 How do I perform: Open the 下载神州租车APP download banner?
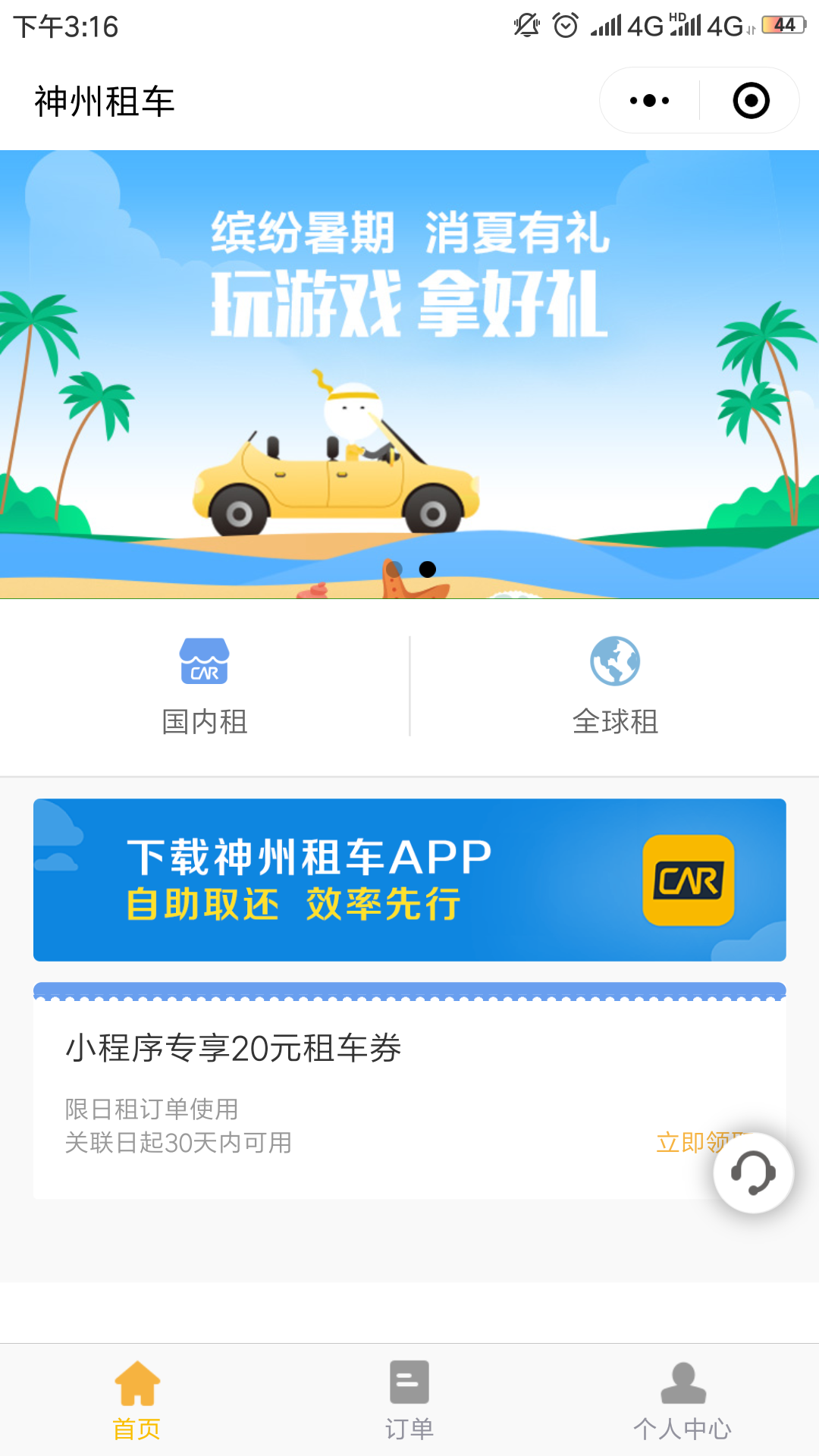point(409,880)
